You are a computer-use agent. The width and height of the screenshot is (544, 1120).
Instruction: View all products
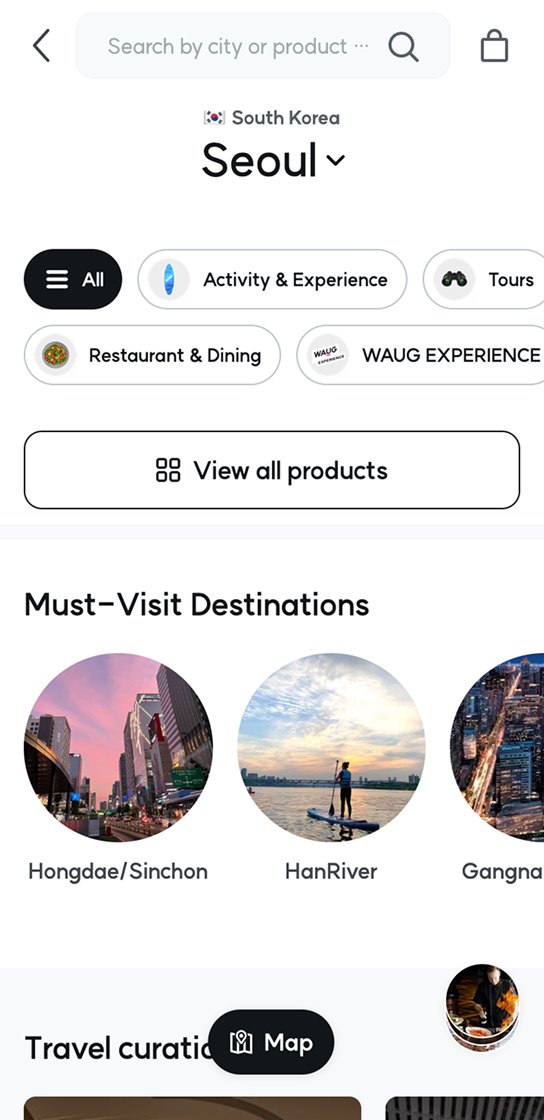(x=272, y=470)
